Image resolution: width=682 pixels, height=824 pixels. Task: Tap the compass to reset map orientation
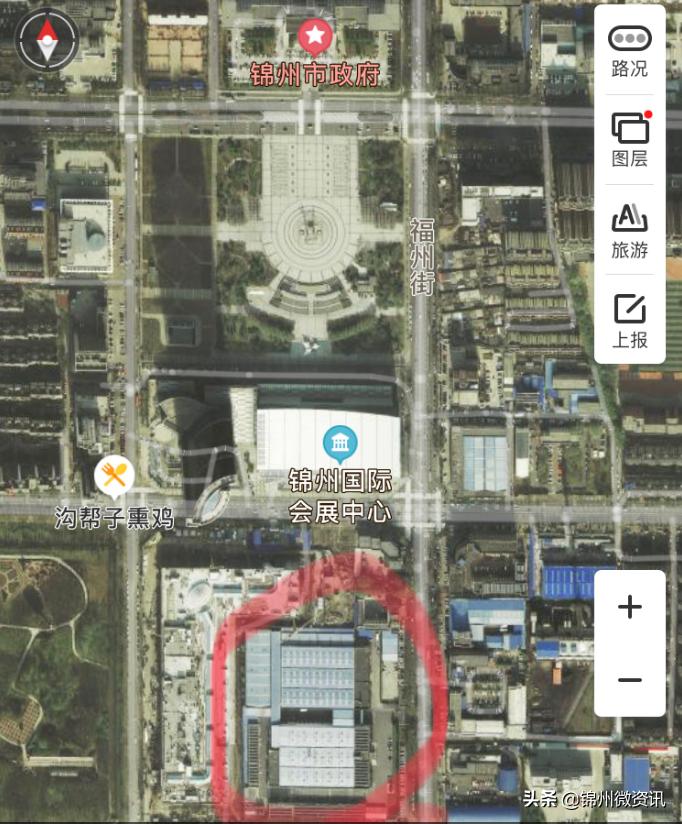click(x=47, y=41)
